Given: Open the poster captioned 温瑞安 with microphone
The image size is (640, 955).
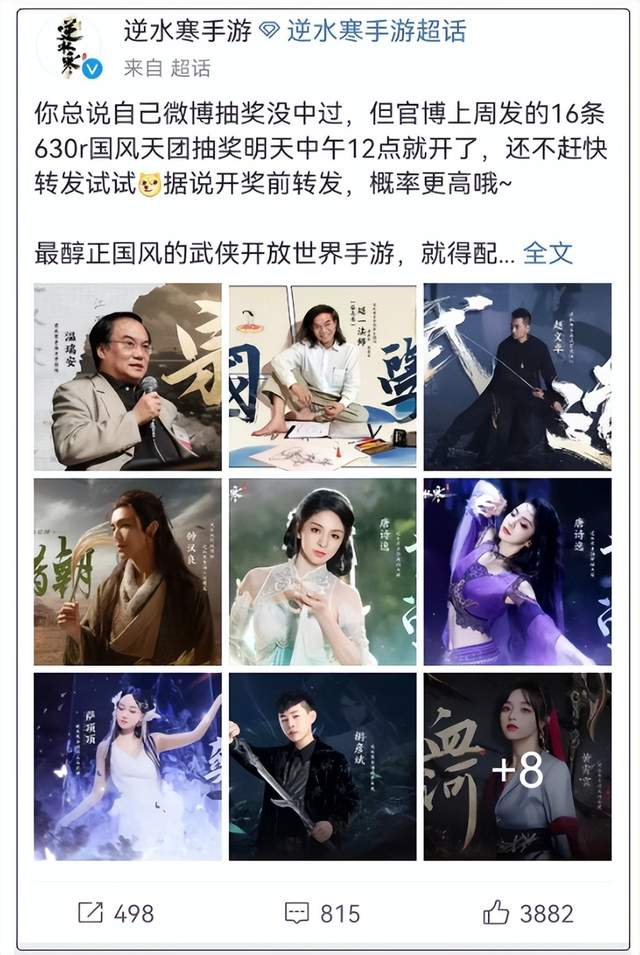Looking at the screenshot, I should [127, 377].
